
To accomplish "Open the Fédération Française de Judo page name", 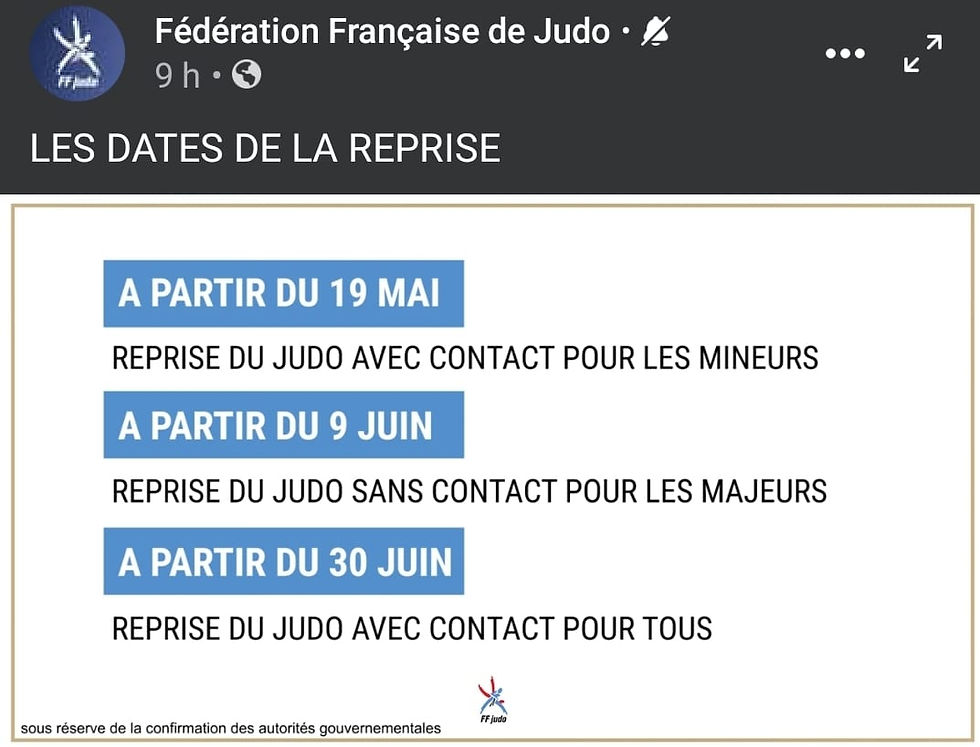I will point(382,32).
